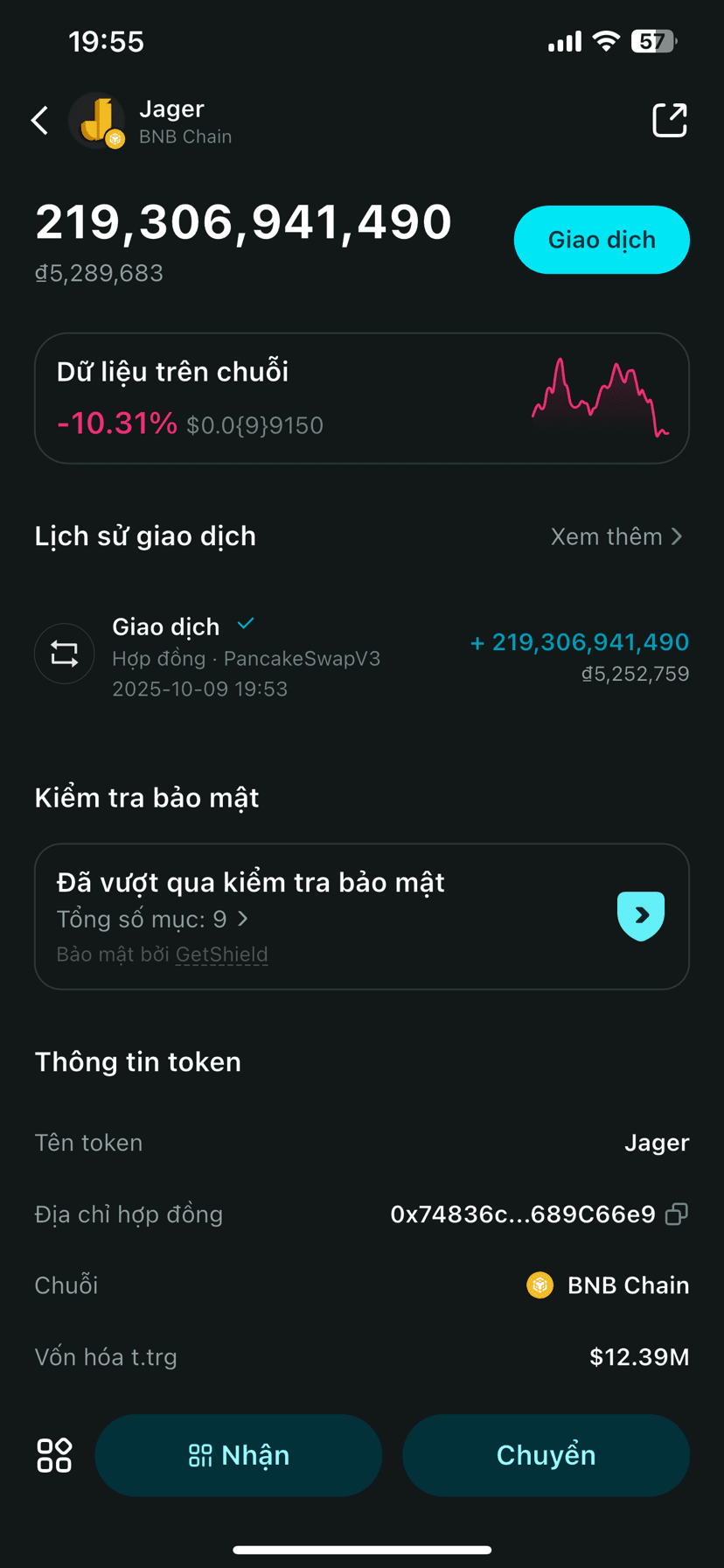Open the four-squares menu icon
Viewport: 724px width, 1568px height.
pos(54,1455)
